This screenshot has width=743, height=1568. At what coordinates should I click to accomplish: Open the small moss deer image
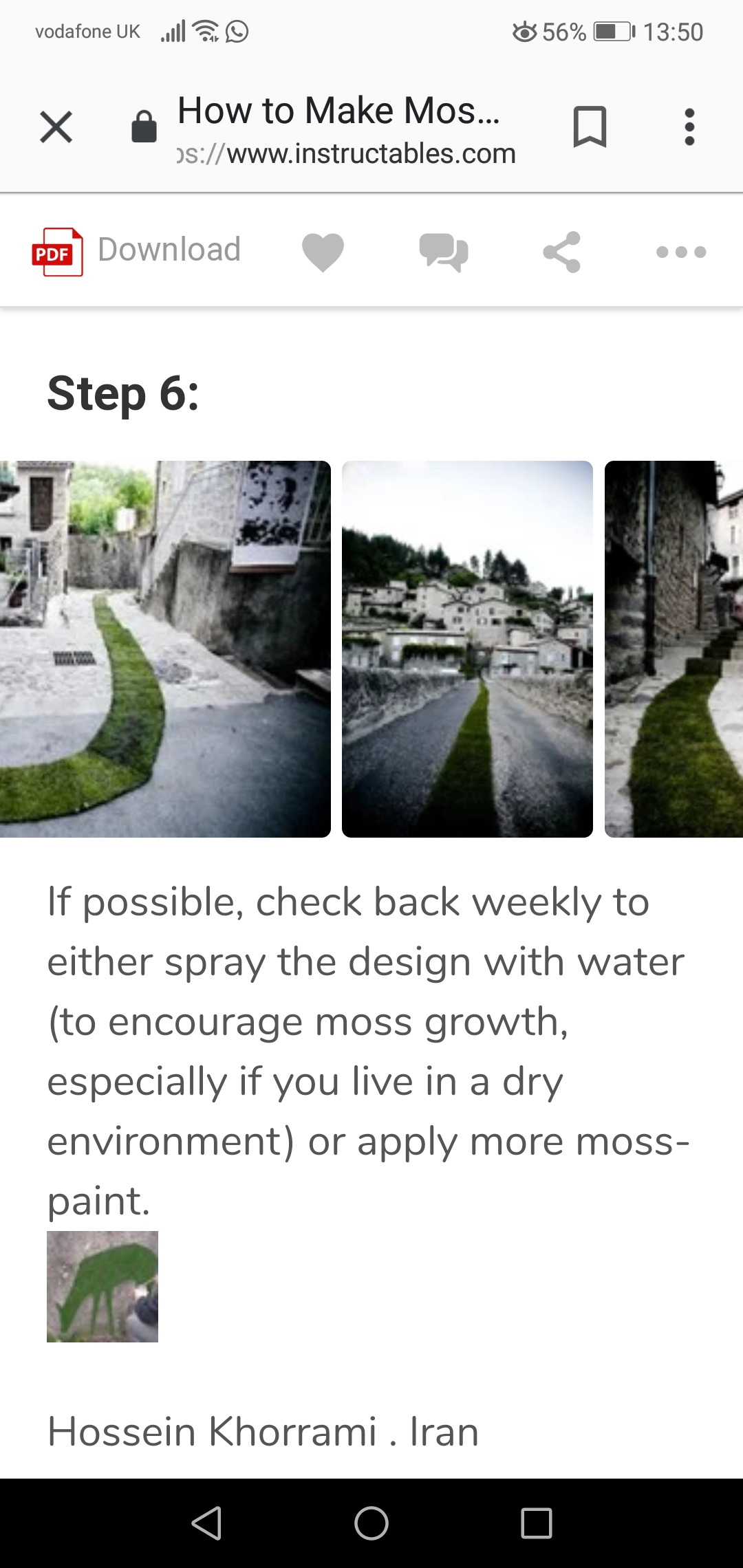tap(103, 1286)
